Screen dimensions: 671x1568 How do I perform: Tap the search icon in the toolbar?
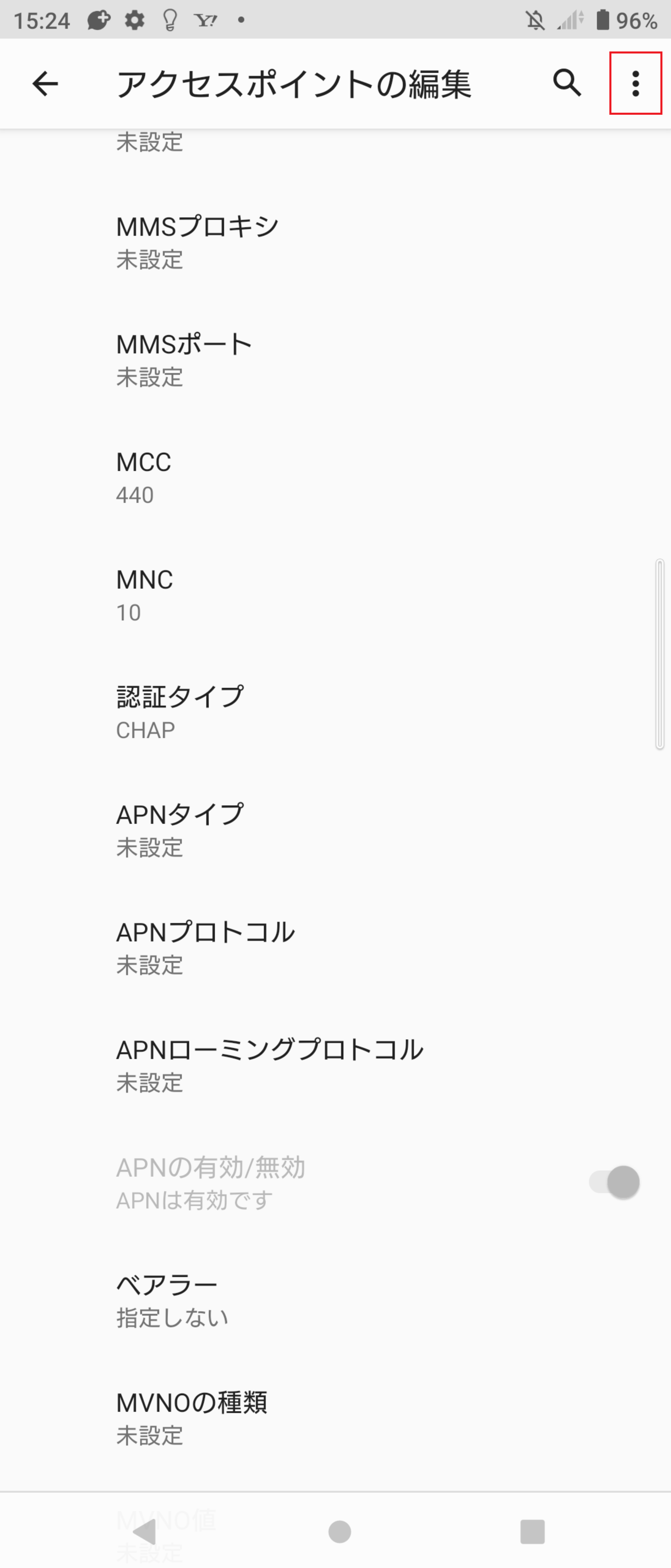pyautogui.click(x=566, y=83)
